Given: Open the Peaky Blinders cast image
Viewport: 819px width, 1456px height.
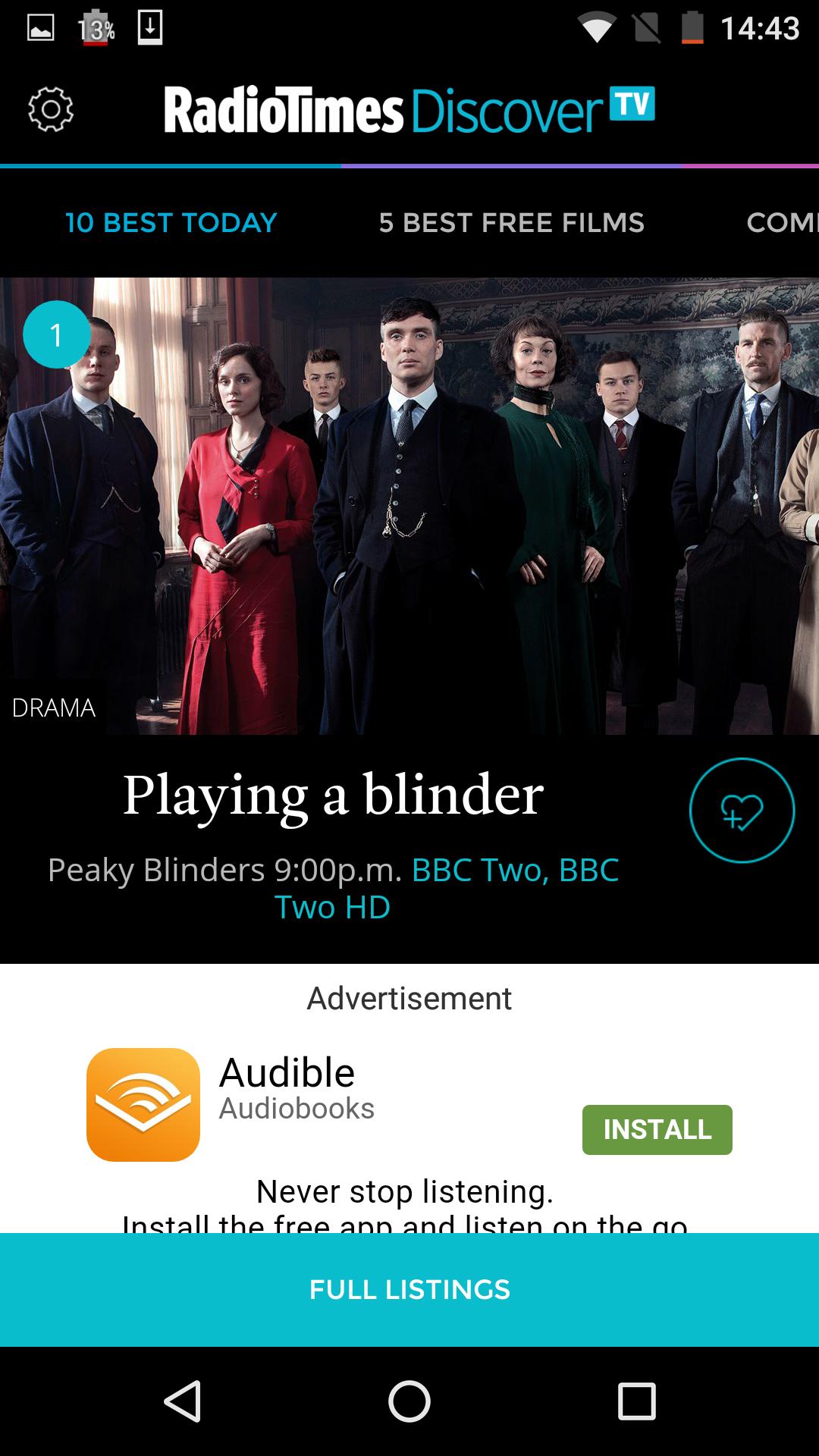Looking at the screenshot, I should [x=409, y=506].
